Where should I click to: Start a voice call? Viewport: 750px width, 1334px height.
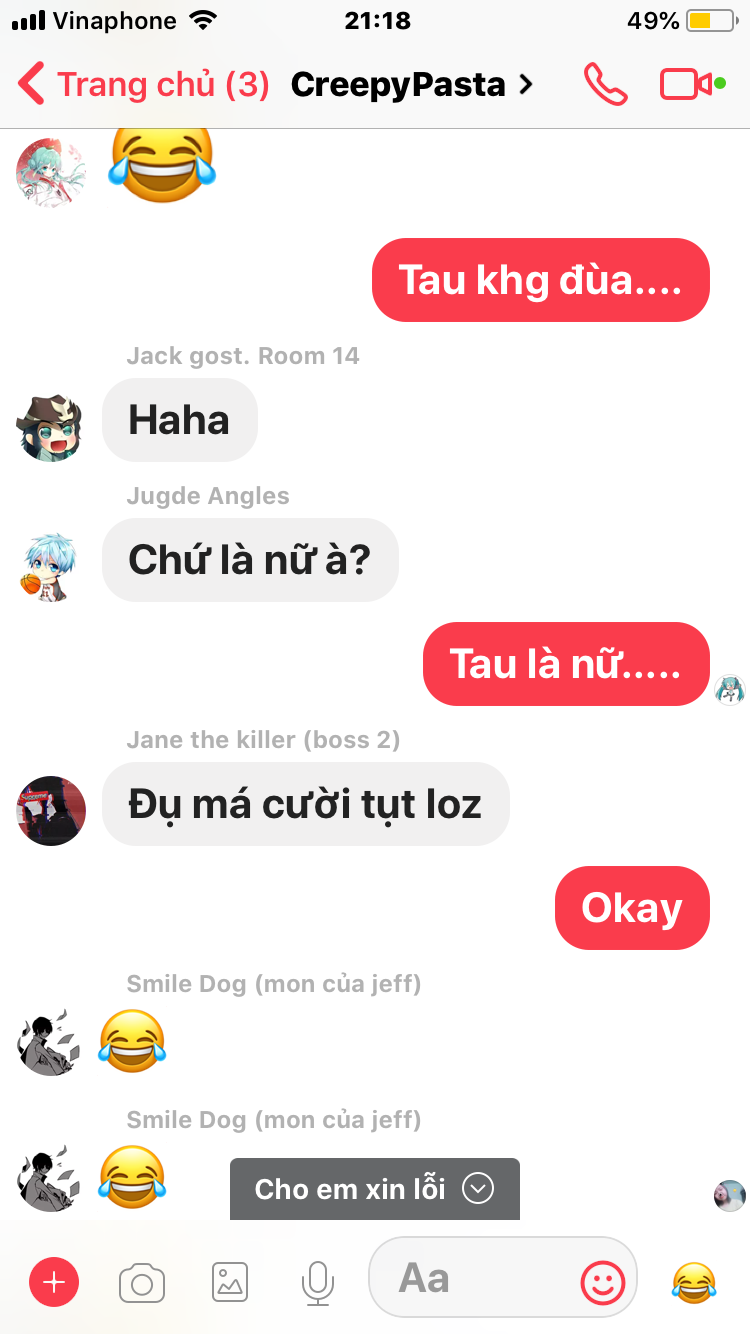coord(605,84)
